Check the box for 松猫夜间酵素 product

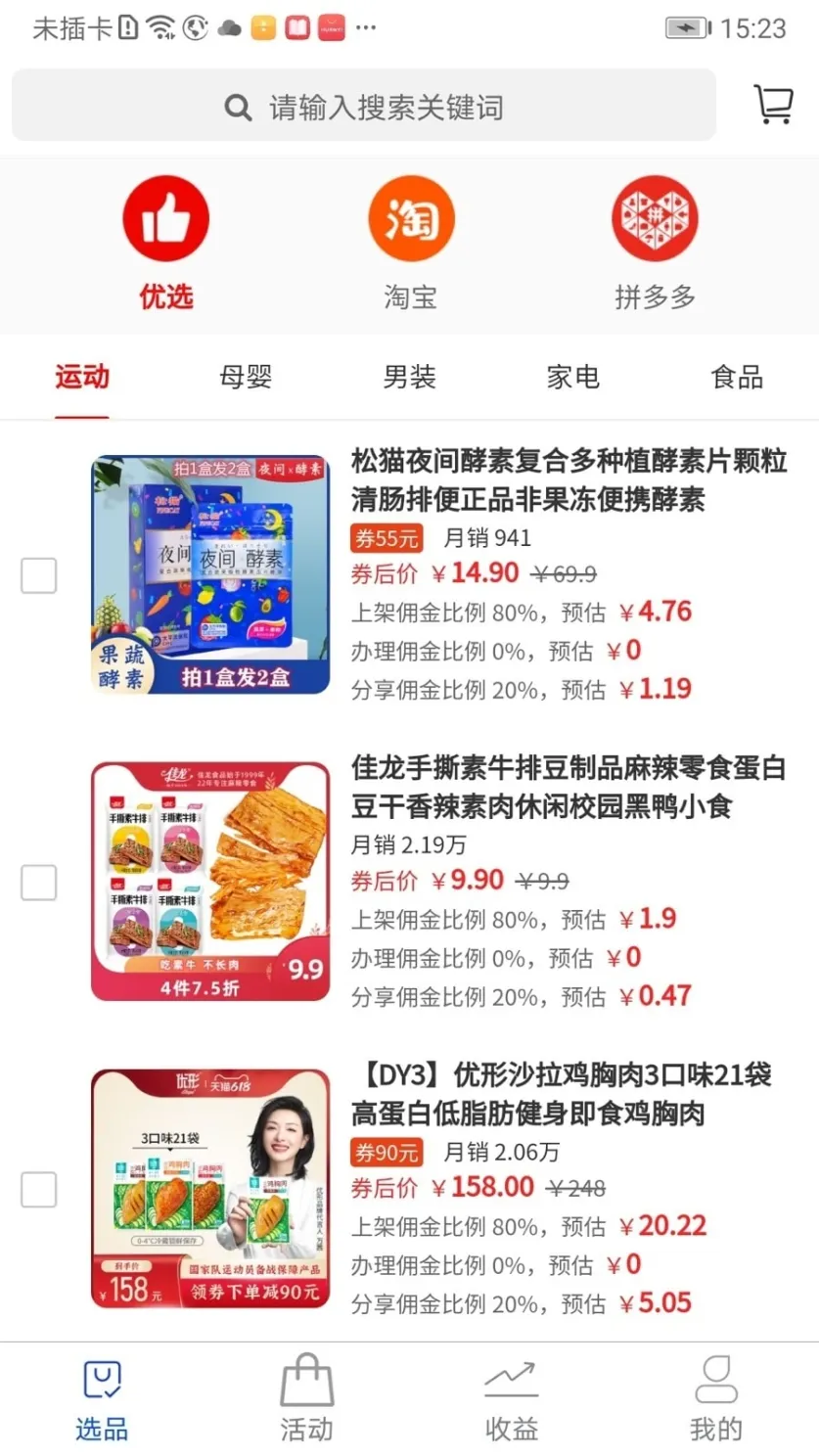coord(39,575)
